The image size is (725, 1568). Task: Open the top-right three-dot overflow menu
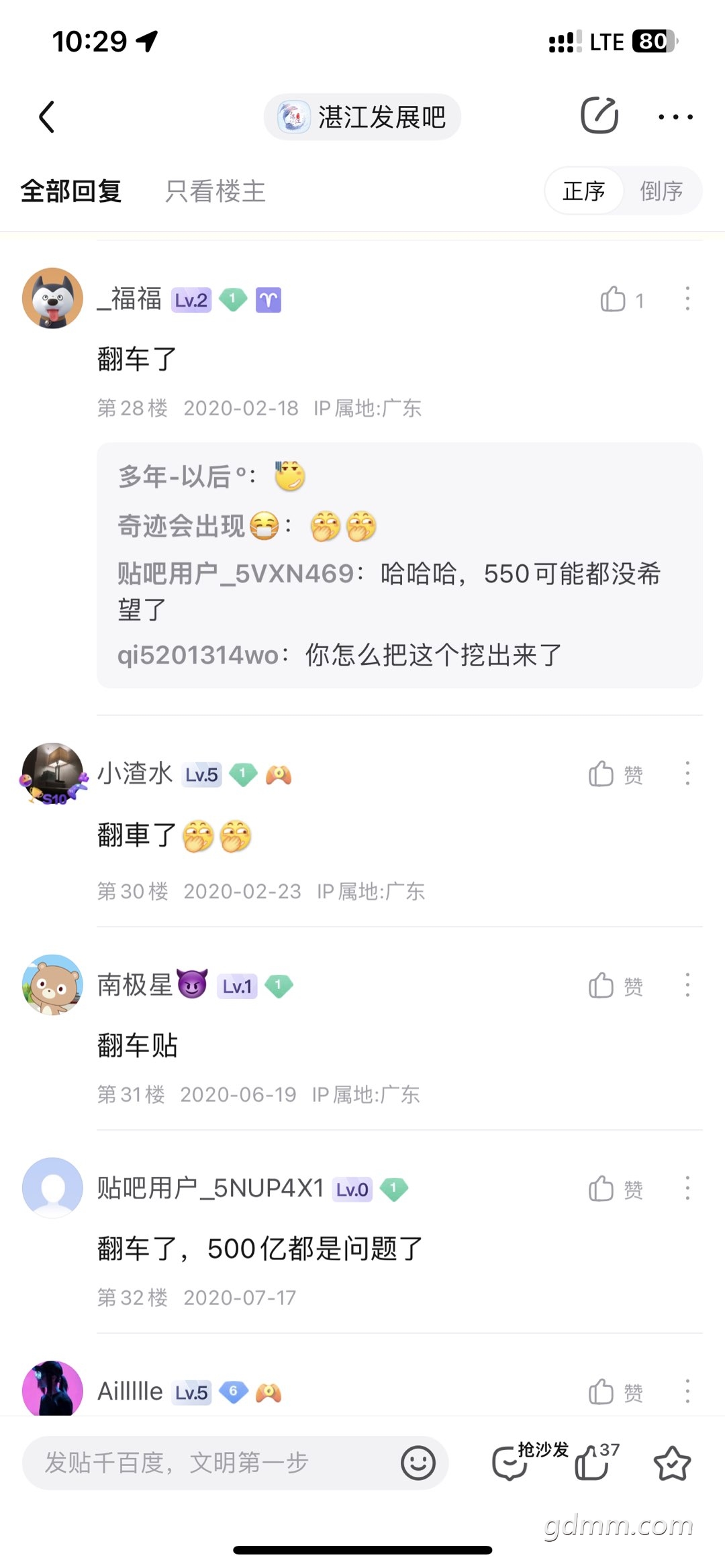(x=675, y=117)
